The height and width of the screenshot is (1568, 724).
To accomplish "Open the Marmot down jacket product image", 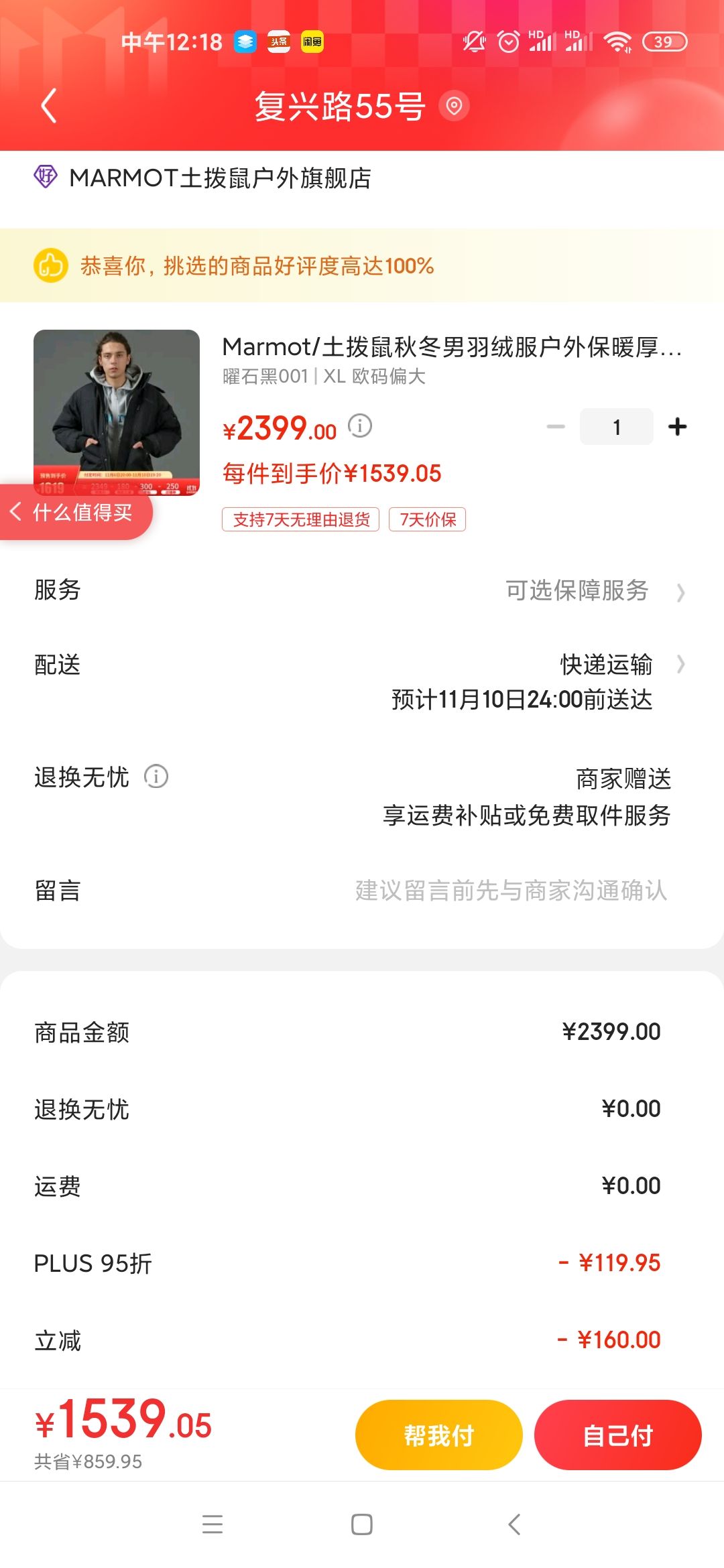I will click(x=117, y=413).
